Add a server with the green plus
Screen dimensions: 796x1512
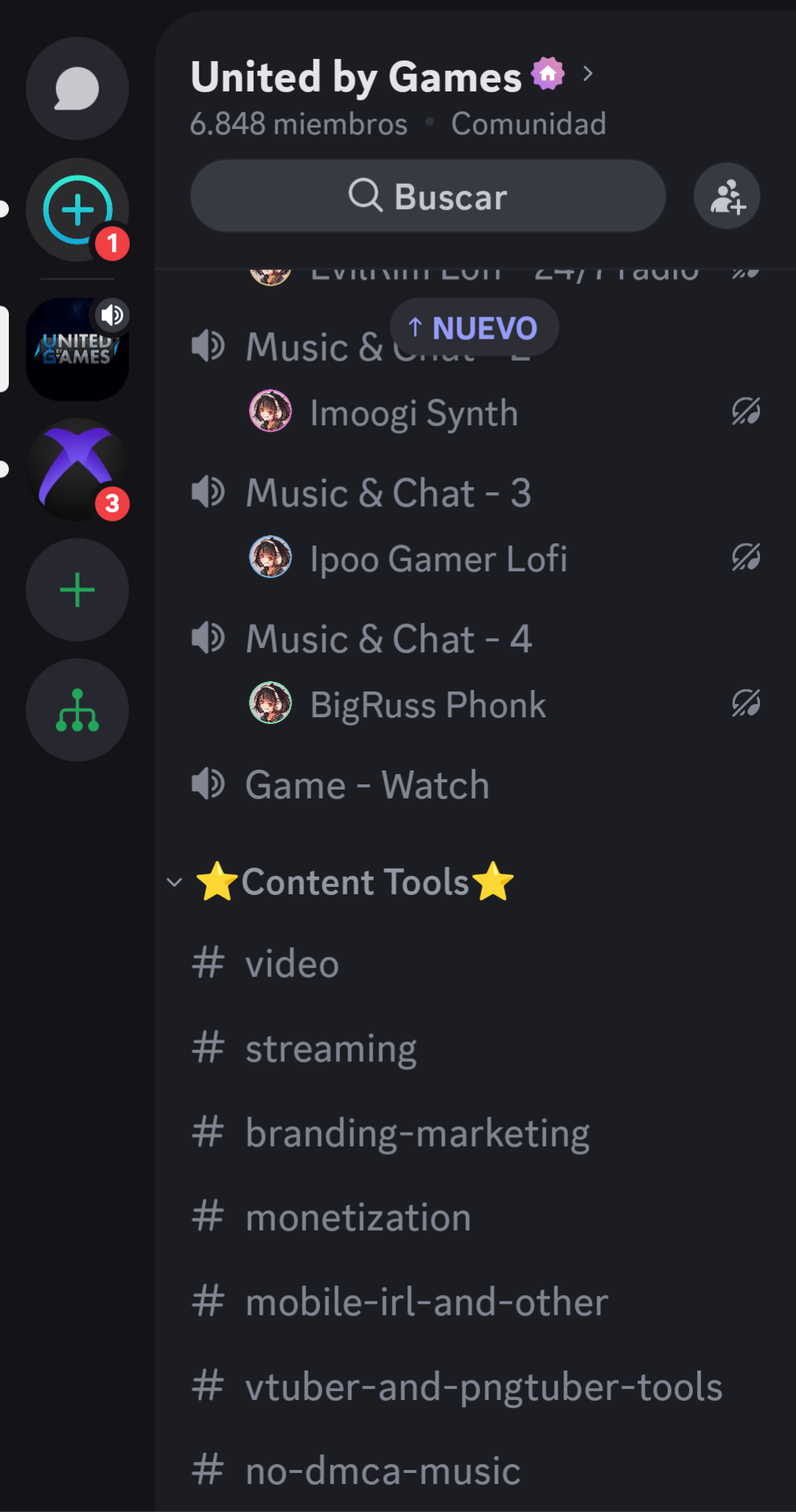point(77,590)
